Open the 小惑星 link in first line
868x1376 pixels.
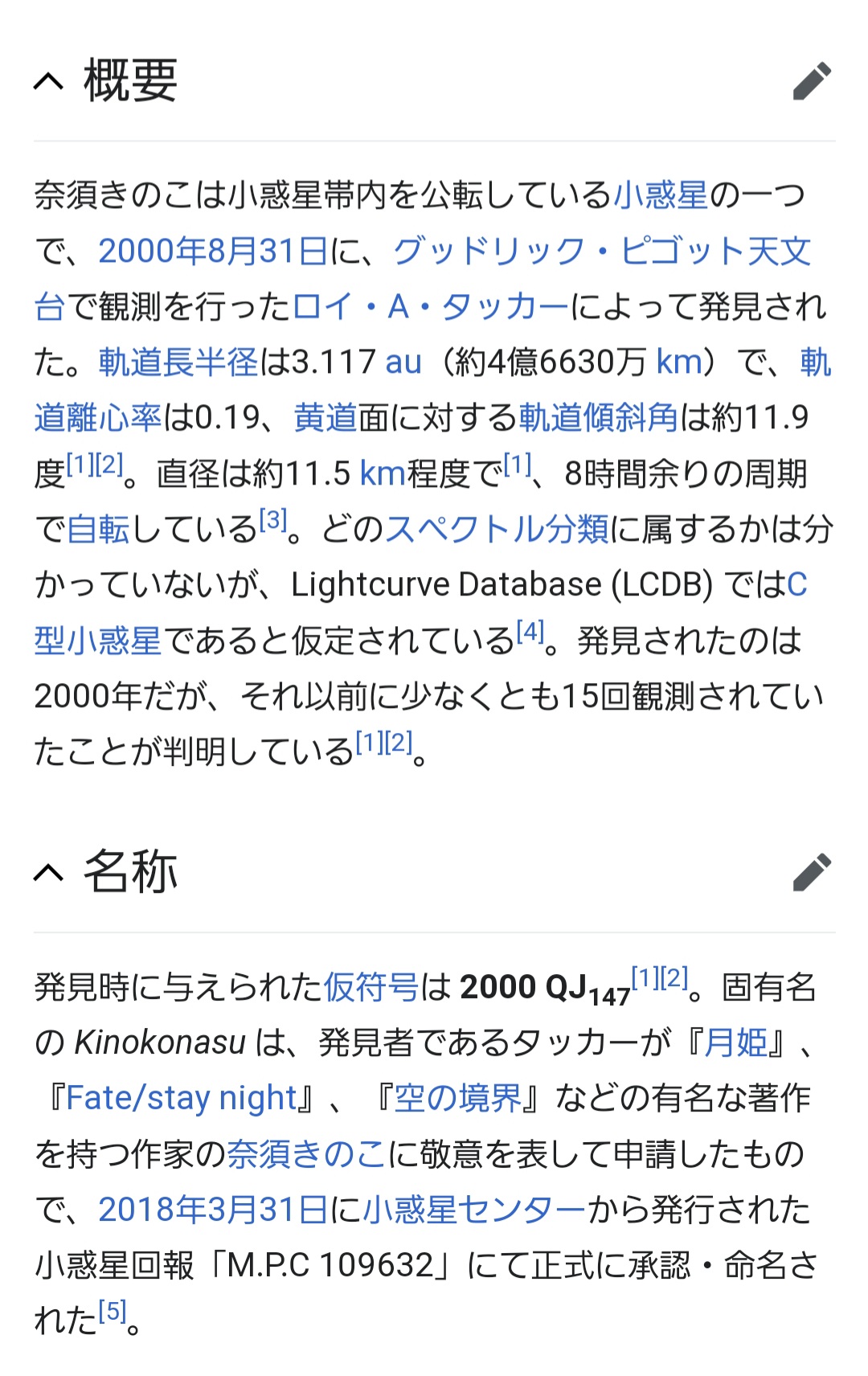pyautogui.click(x=661, y=195)
